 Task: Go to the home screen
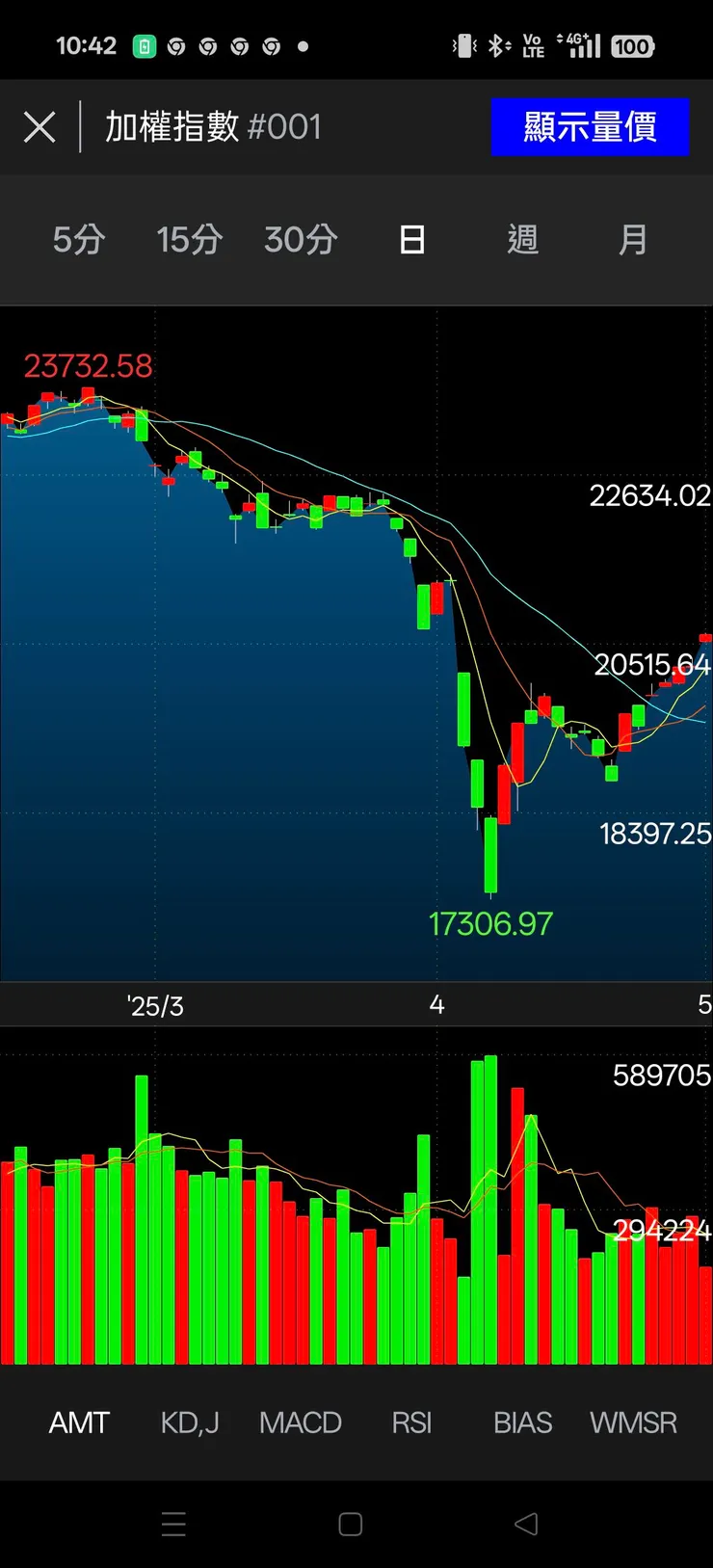pos(351,1524)
